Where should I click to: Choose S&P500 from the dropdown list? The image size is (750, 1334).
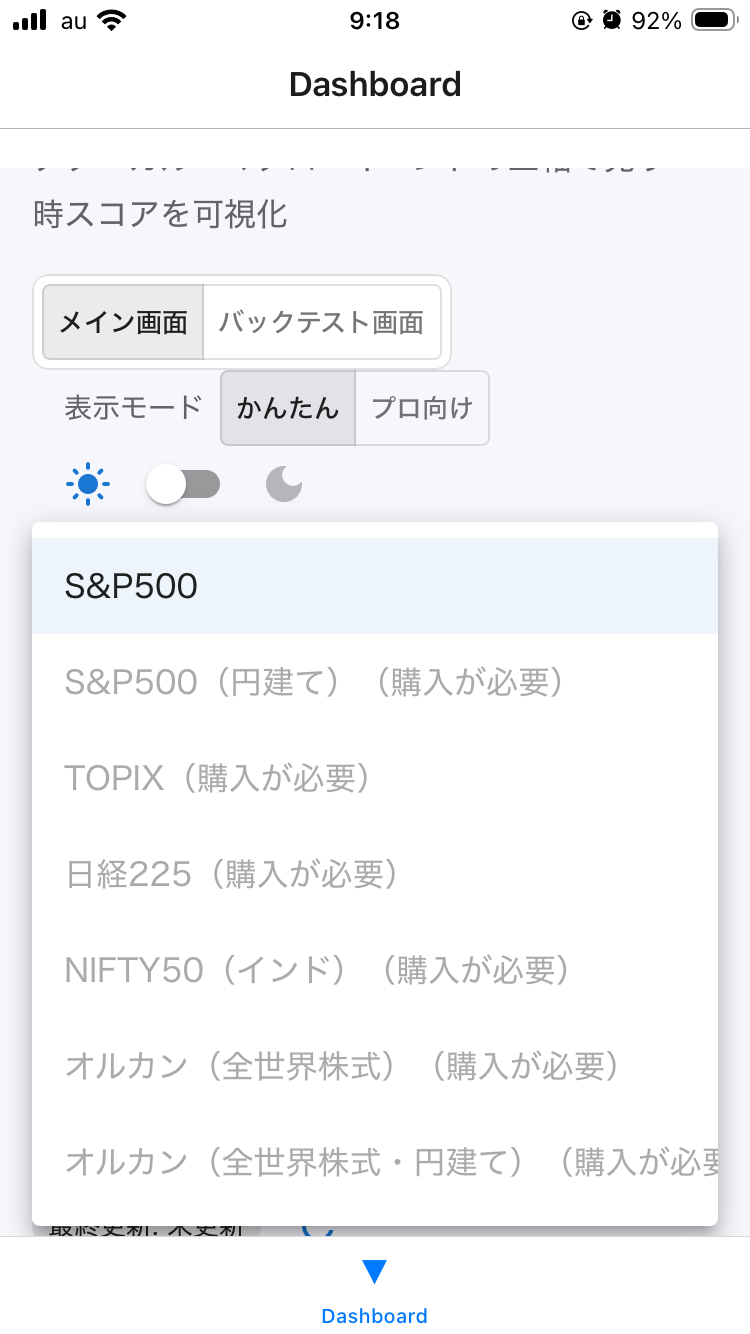[x=374, y=586]
